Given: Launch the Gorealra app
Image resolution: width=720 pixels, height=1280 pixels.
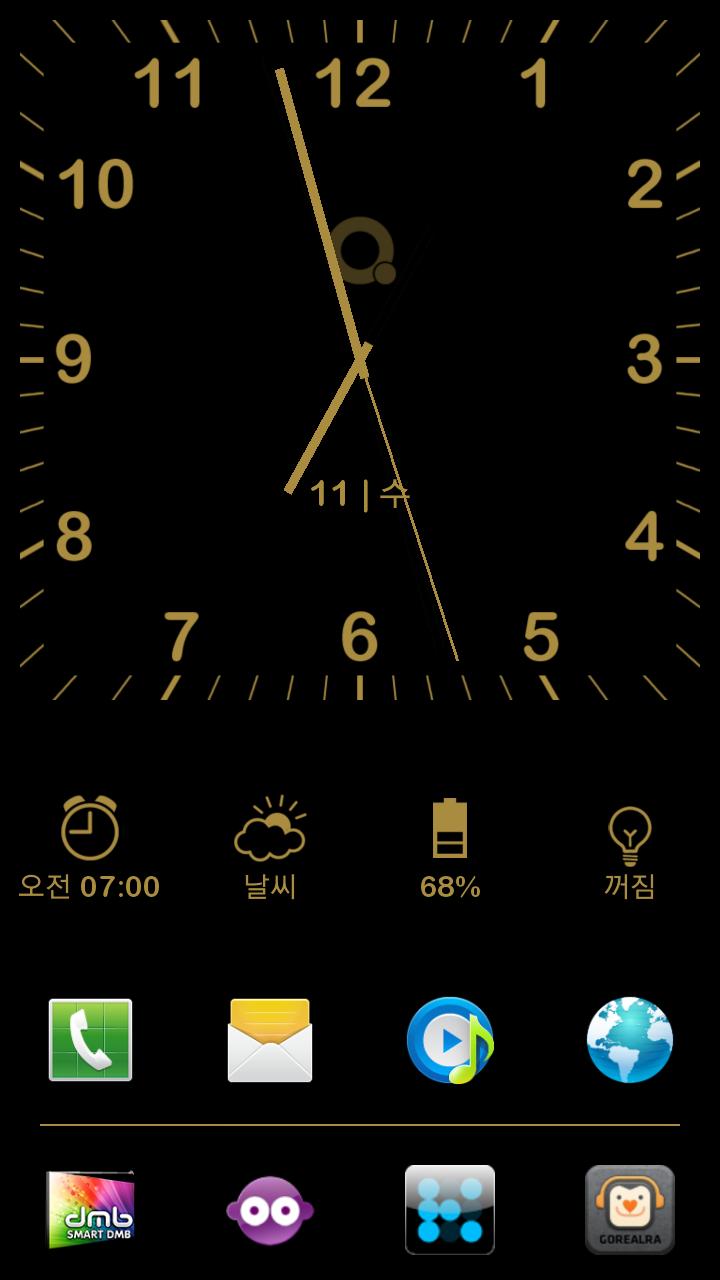Looking at the screenshot, I should [x=630, y=1210].
